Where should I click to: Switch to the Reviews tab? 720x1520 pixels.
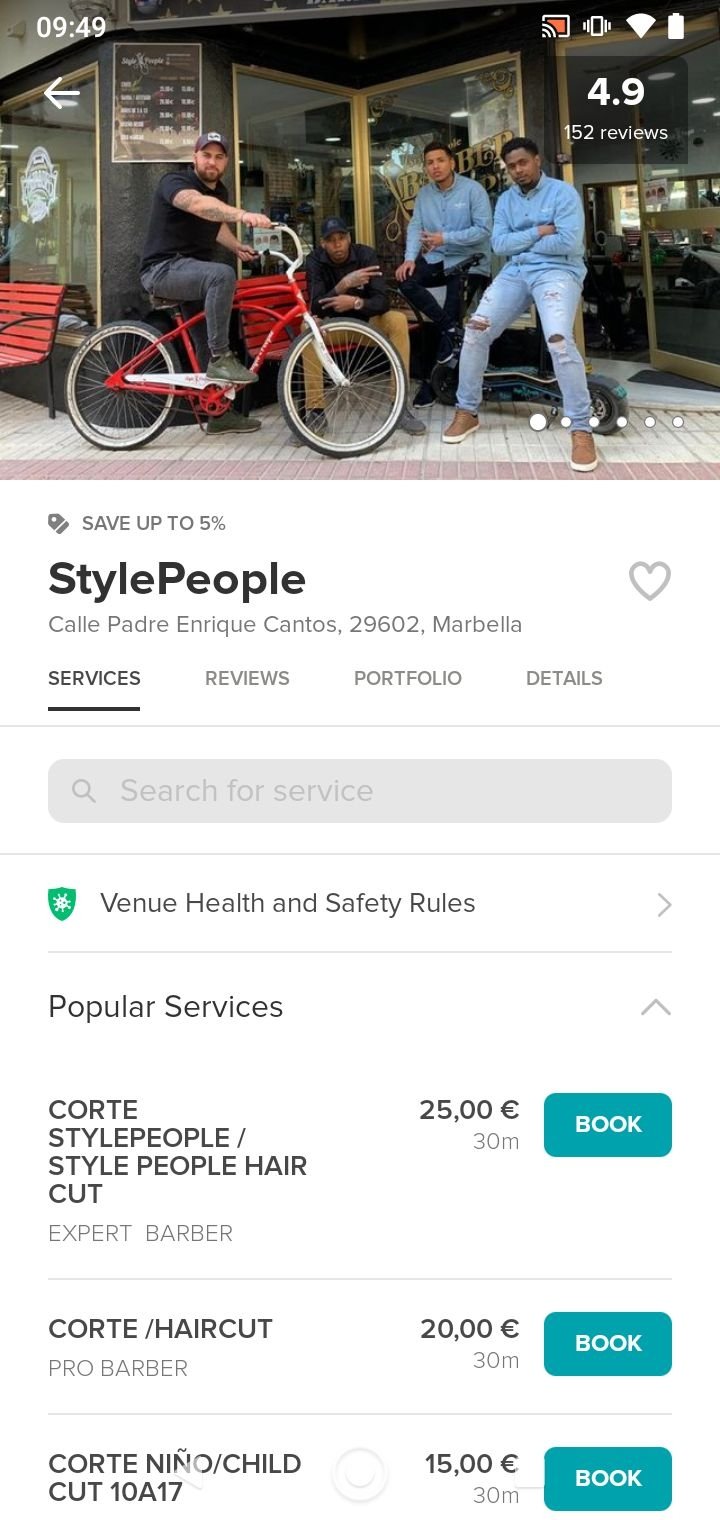point(247,678)
